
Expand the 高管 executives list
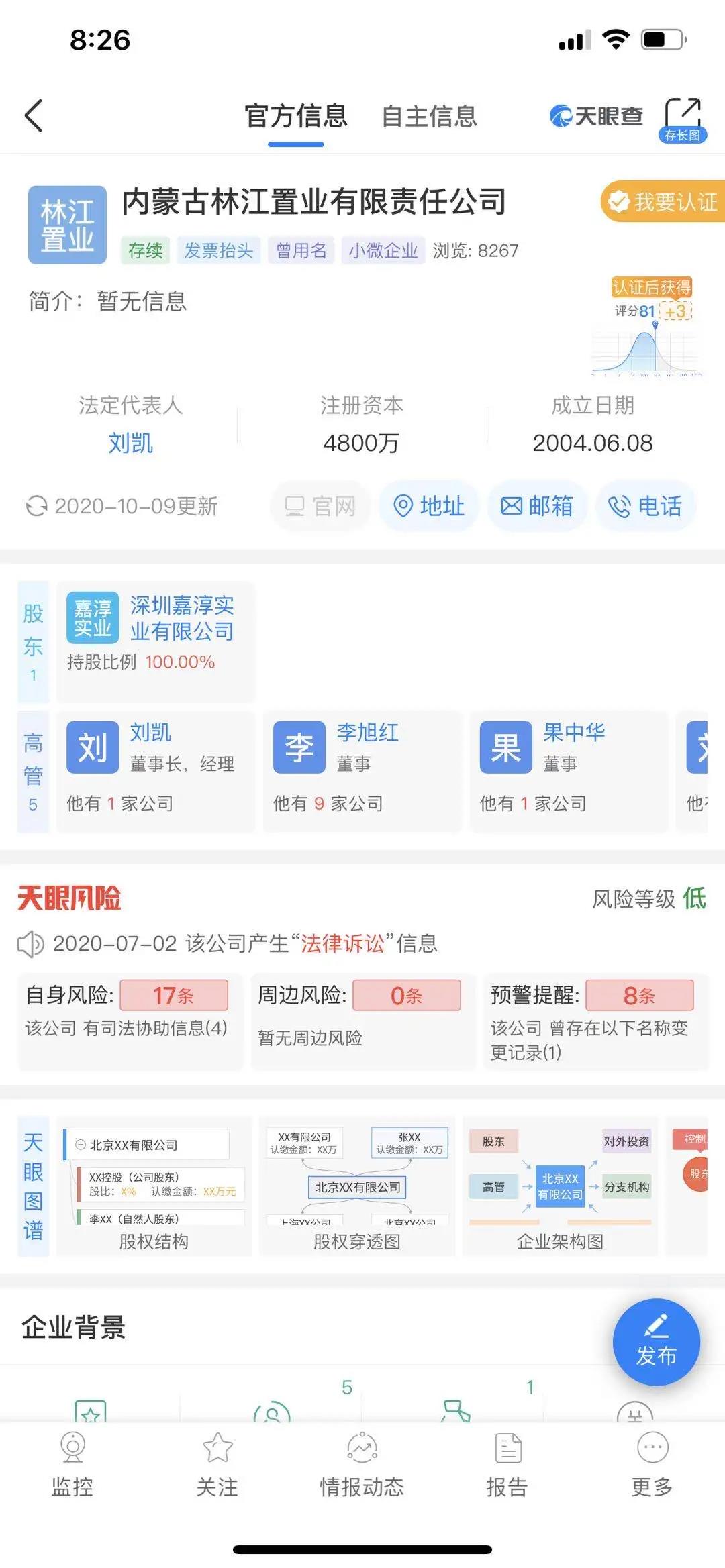33,768
